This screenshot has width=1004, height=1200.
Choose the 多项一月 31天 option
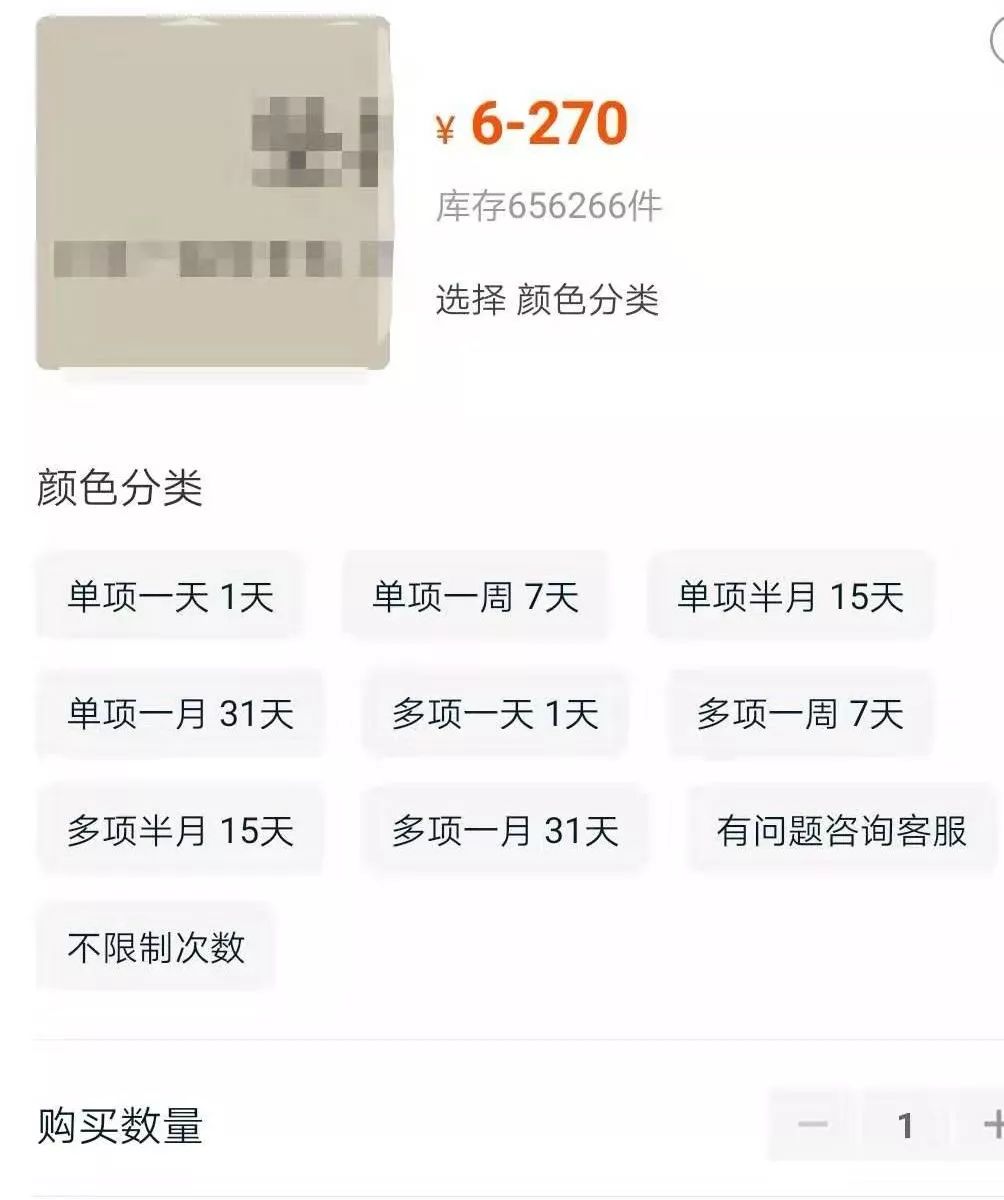pyautogui.click(x=504, y=831)
